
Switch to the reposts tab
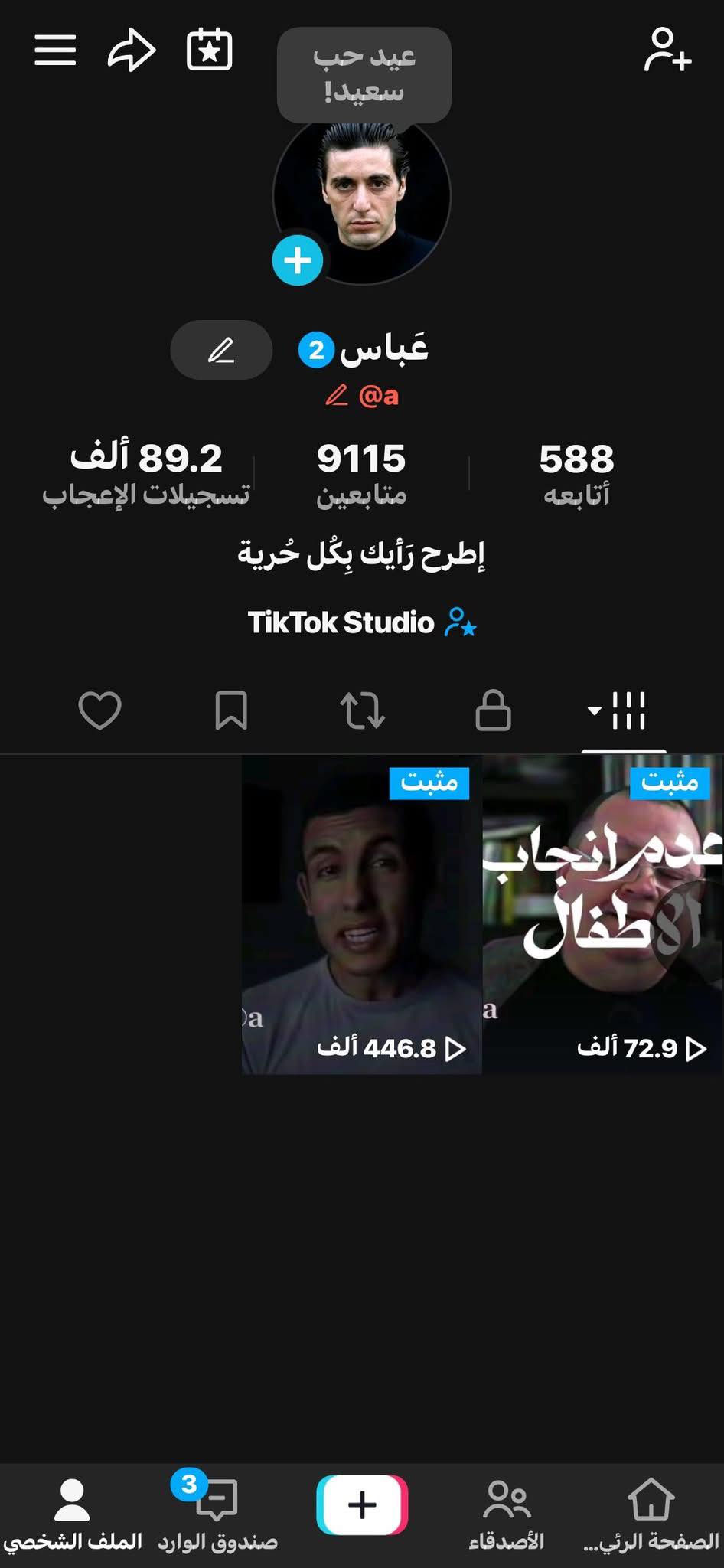[362, 710]
